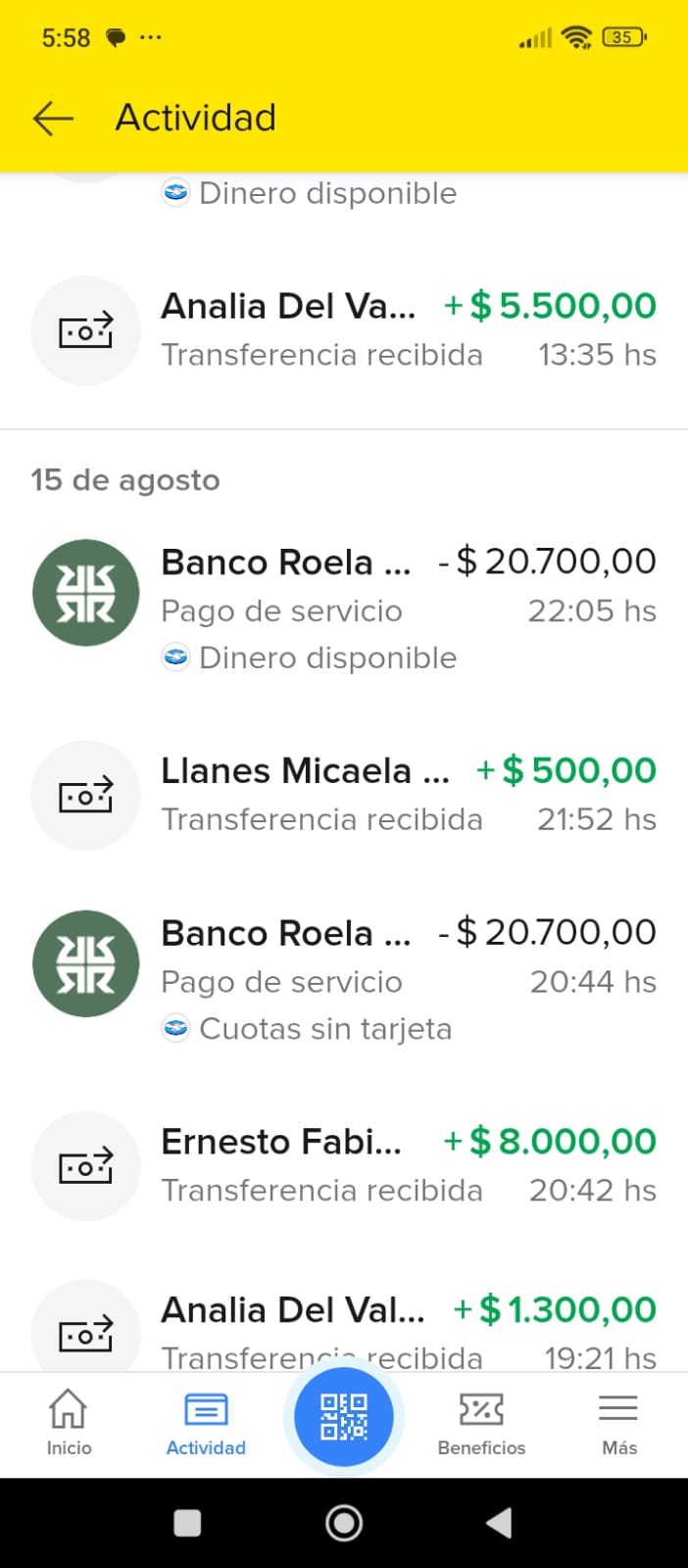
Task: Open the Más menu
Action: [618, 1423]
